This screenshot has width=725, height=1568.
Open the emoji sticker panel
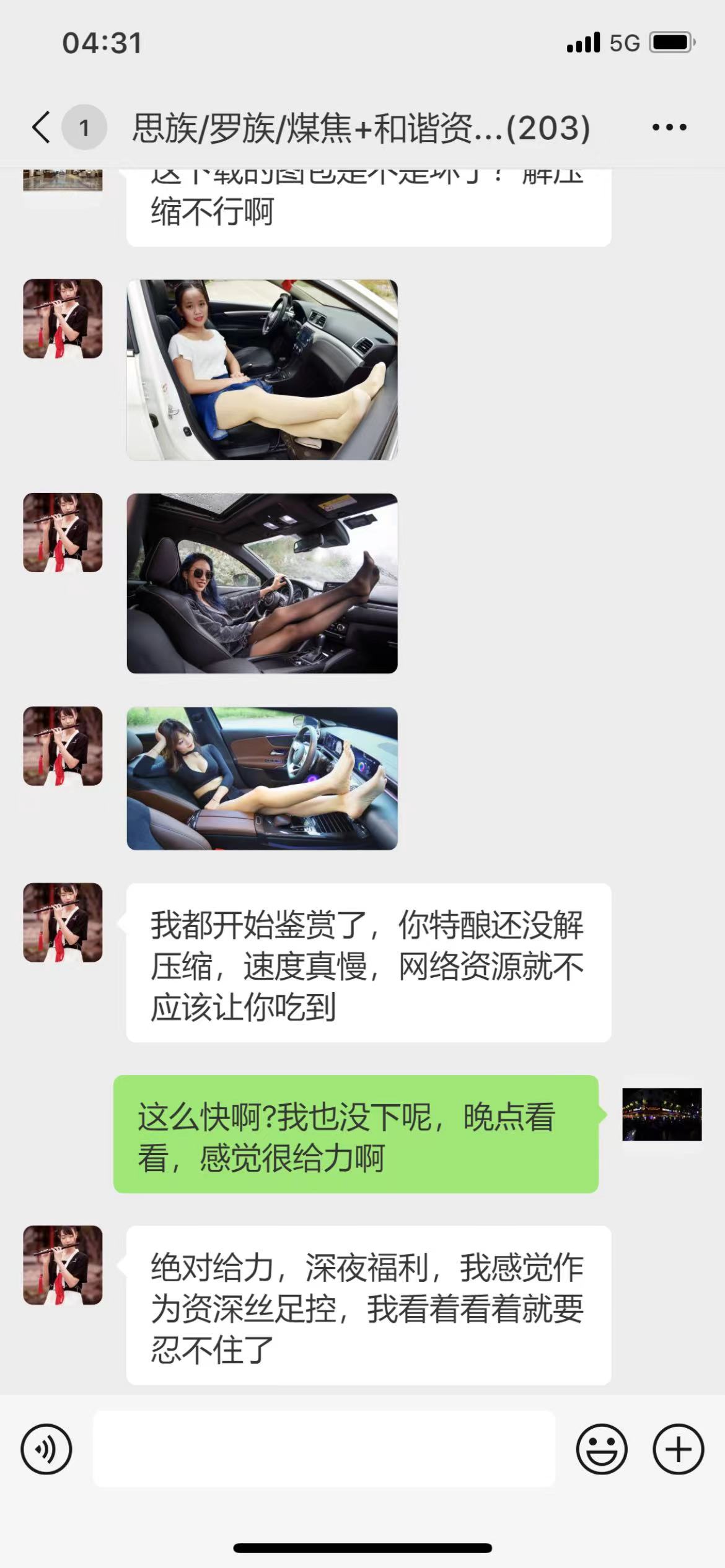tap(601, 1449)
